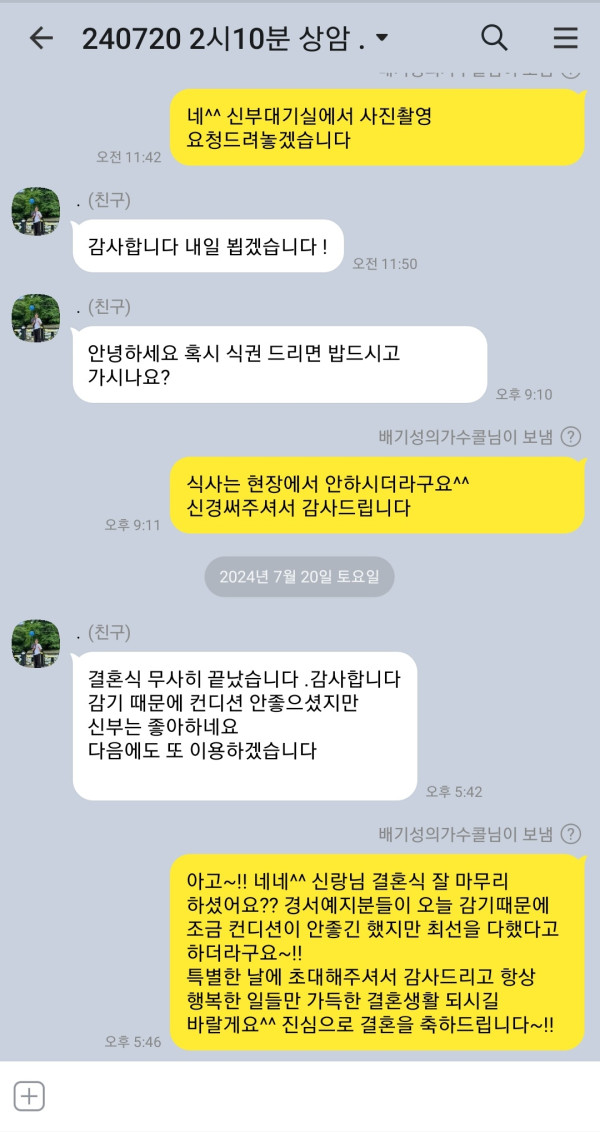Open the plus attachment menu
Image resolution: width=600 pixels, height=1132 pixels.
point(29,1096)
